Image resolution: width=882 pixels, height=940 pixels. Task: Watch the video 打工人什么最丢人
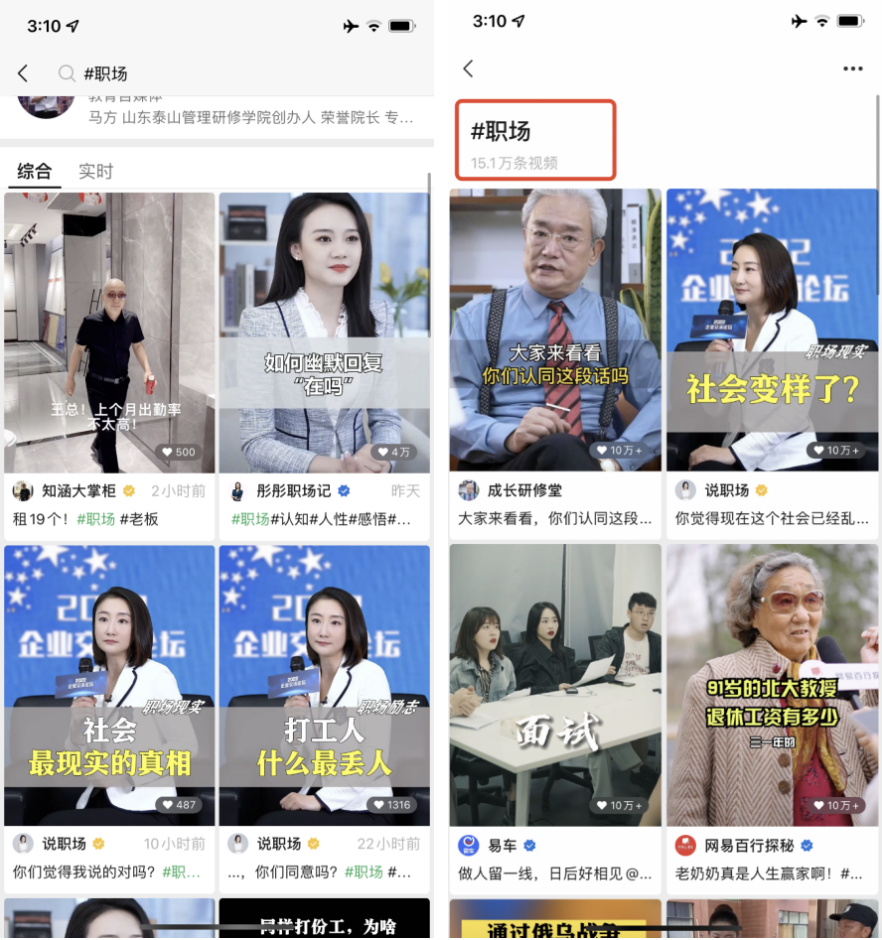click(323, 685)
